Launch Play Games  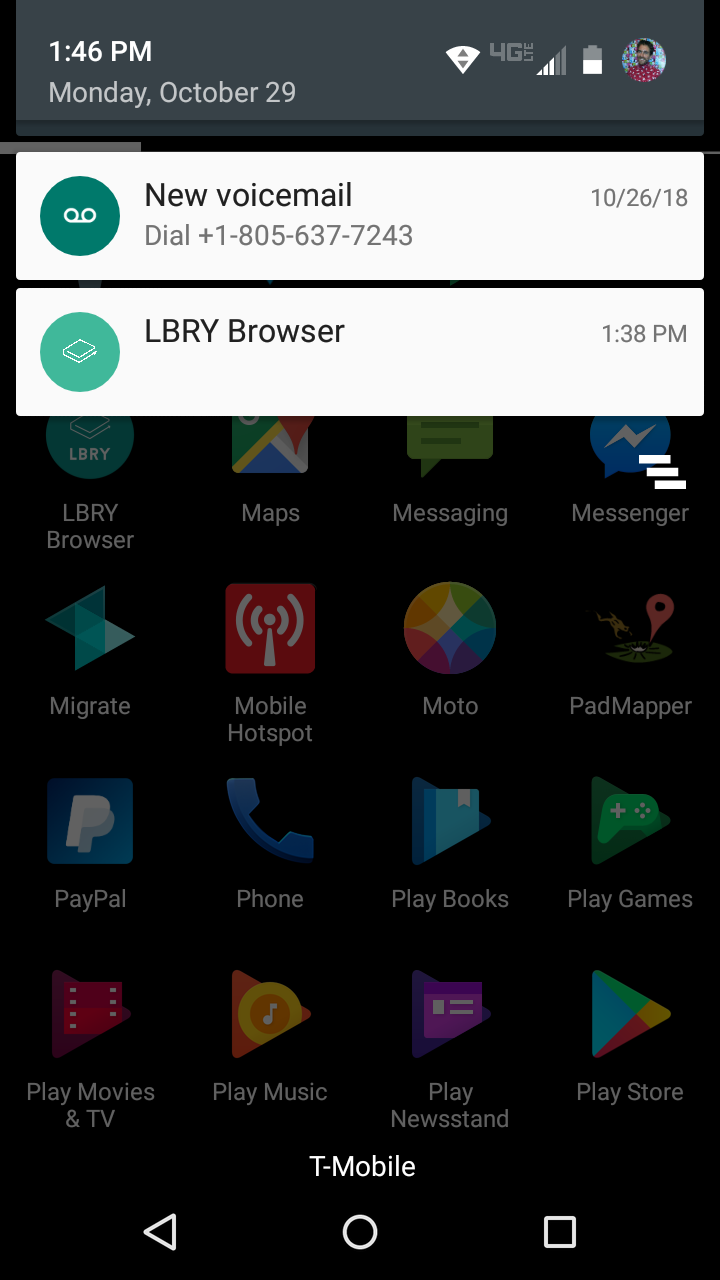630,842
